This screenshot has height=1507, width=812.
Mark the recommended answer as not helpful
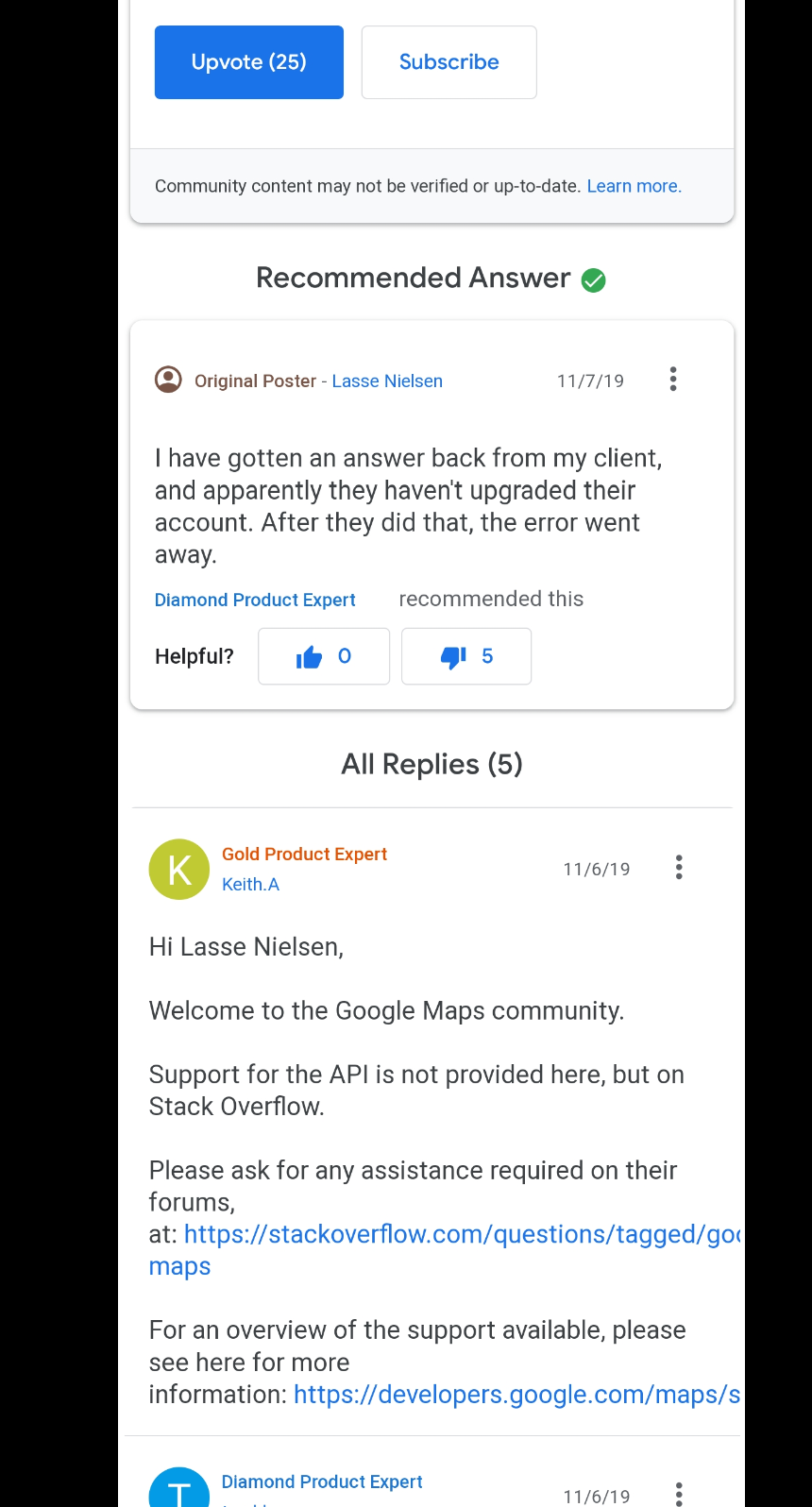[466, 656]
